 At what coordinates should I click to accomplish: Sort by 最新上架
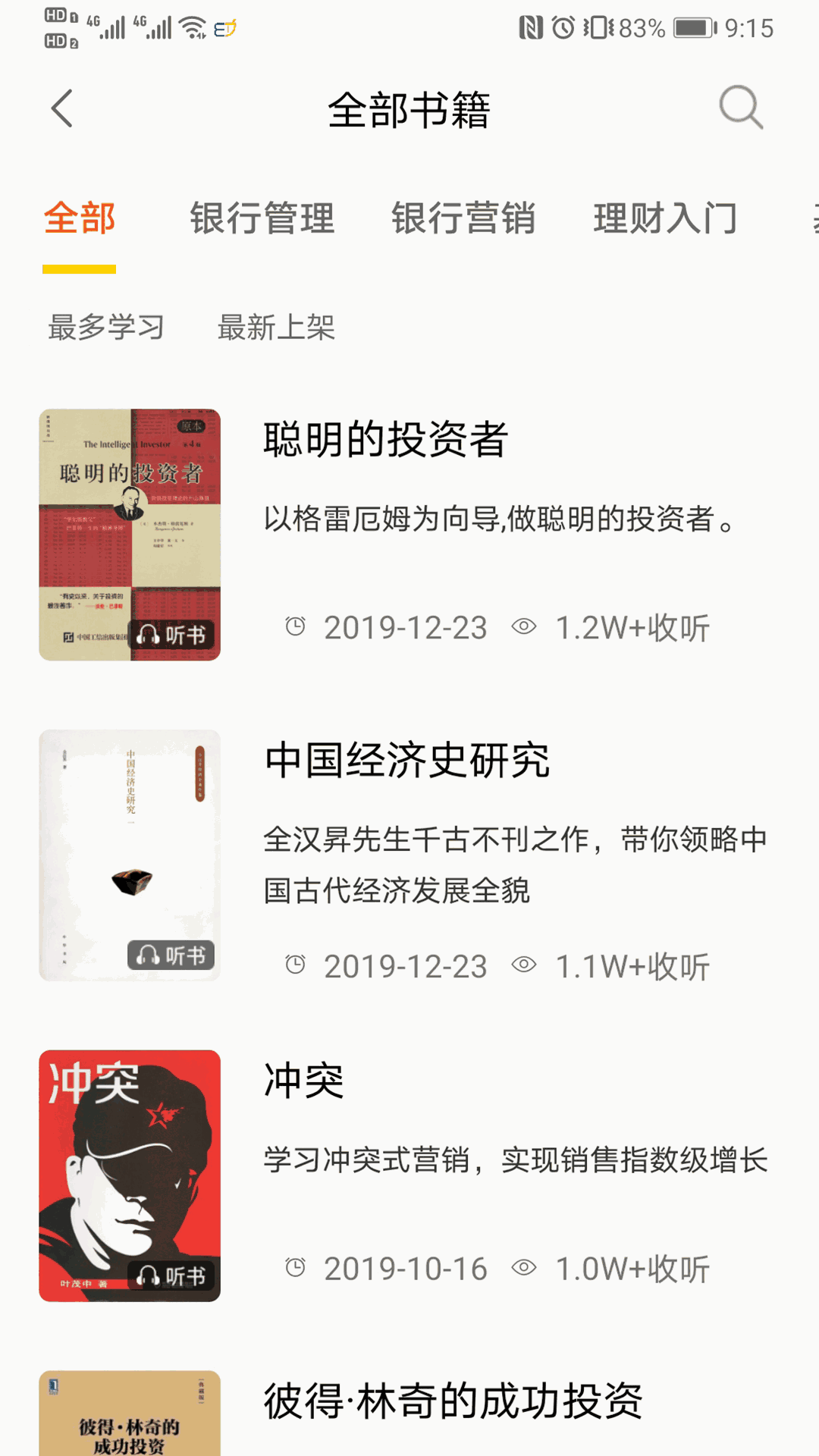[276, 328]
